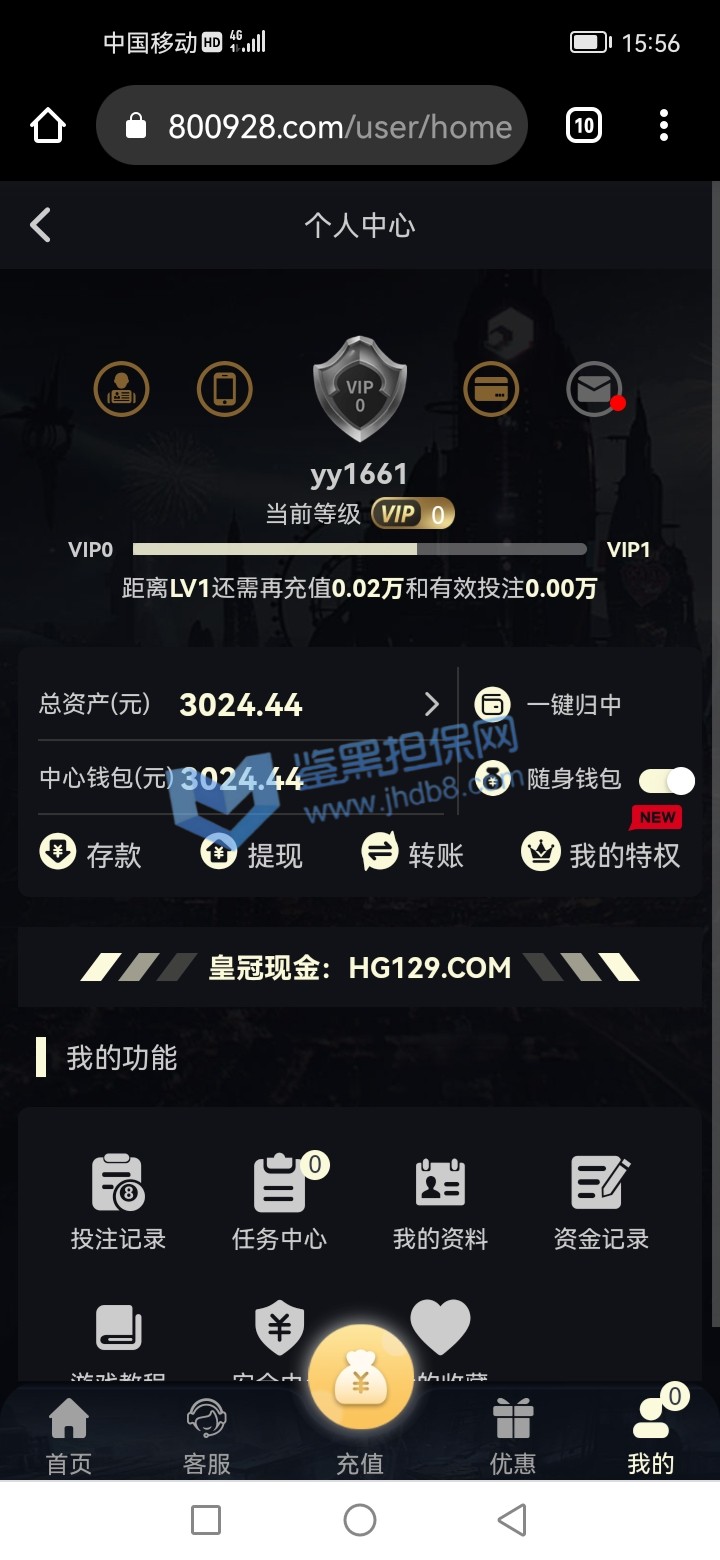720x1560 pixels.
Task: Open browser tab switcher showing 10
Action: coord(584,126)
